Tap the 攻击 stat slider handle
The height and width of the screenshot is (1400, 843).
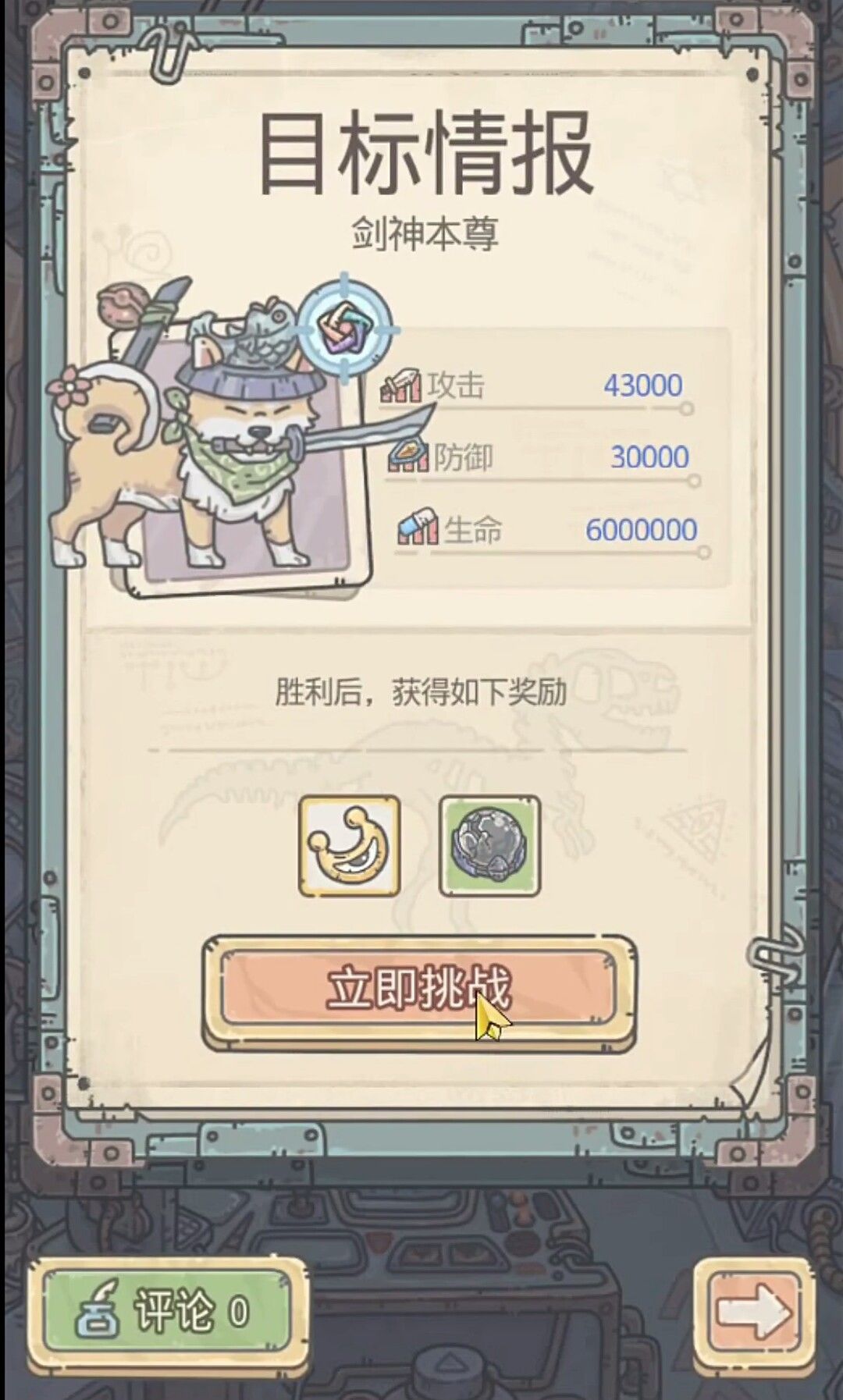click(x=687, y=407)
